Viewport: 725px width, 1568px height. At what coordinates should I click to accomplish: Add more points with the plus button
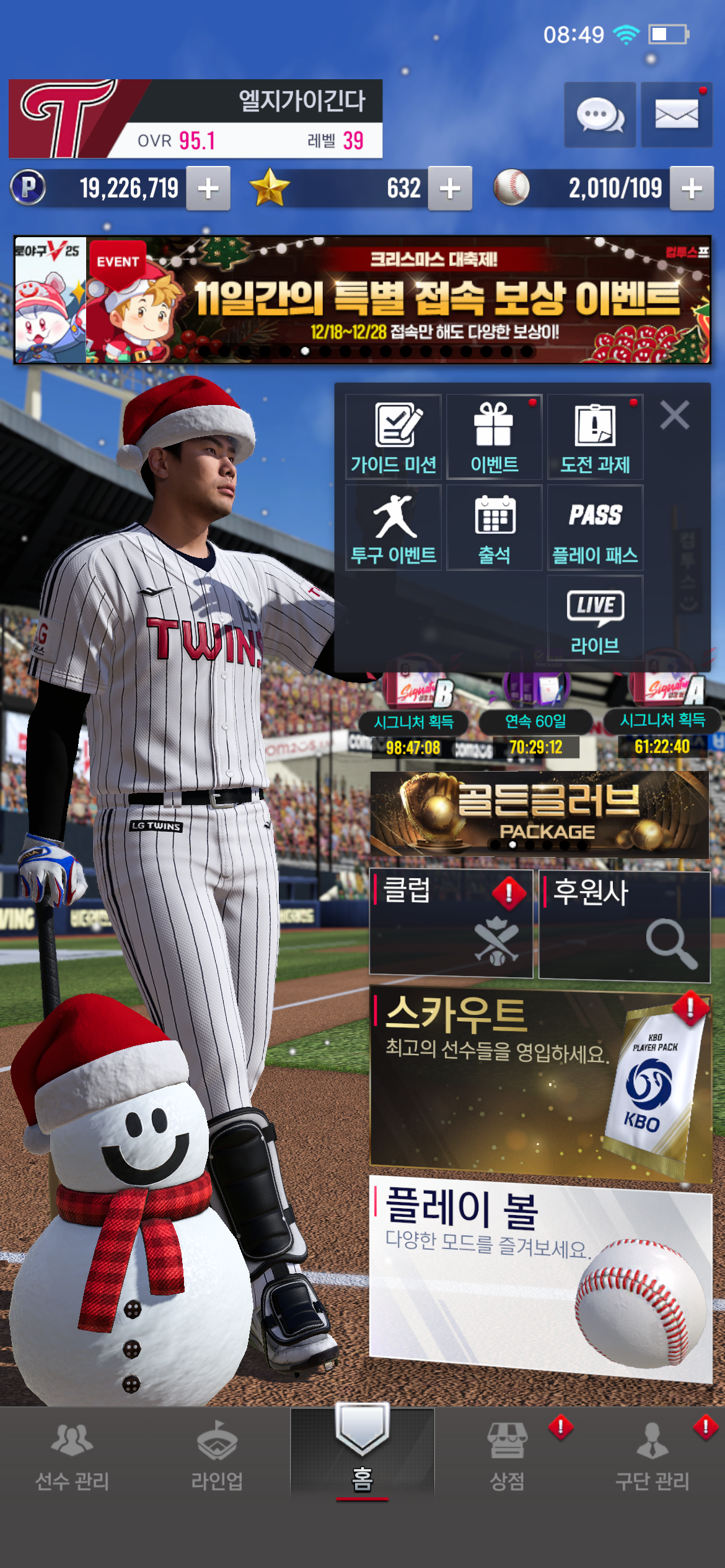click(208, 188)
